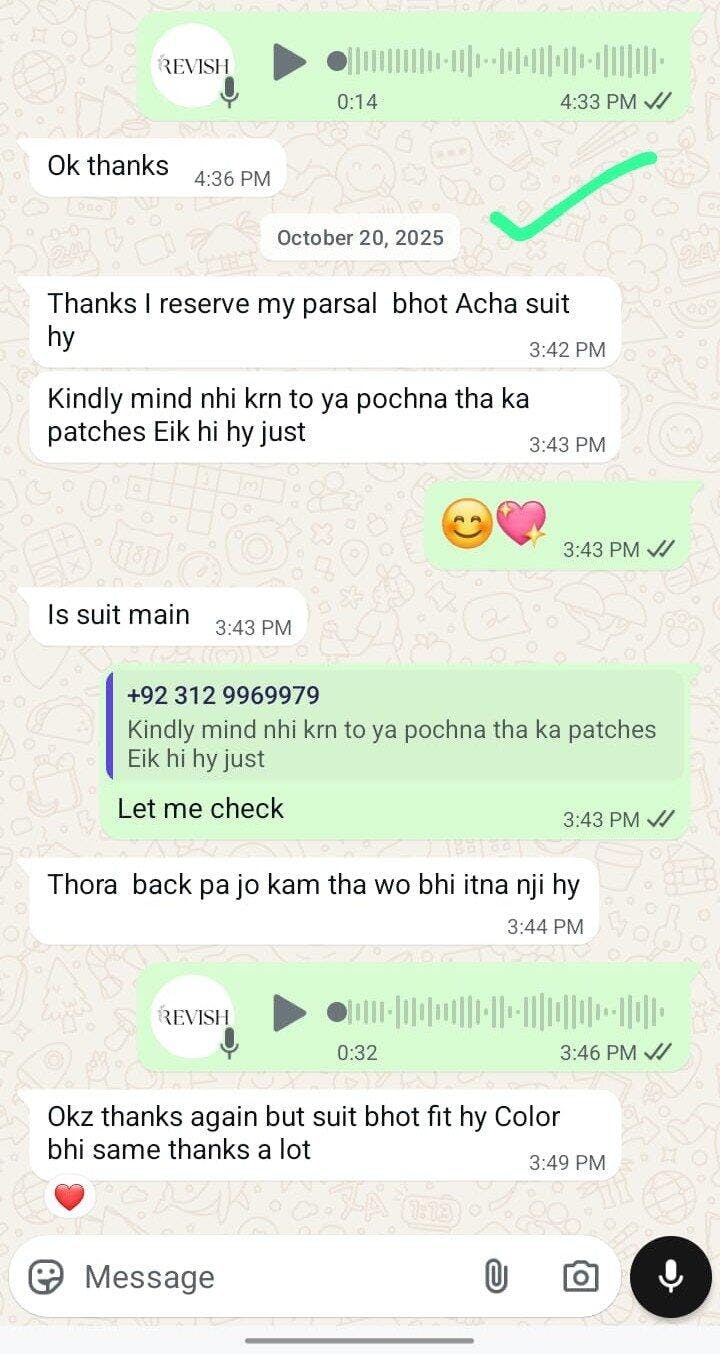
Task: Tap the Message input field
Action: tap(270, 1277)
